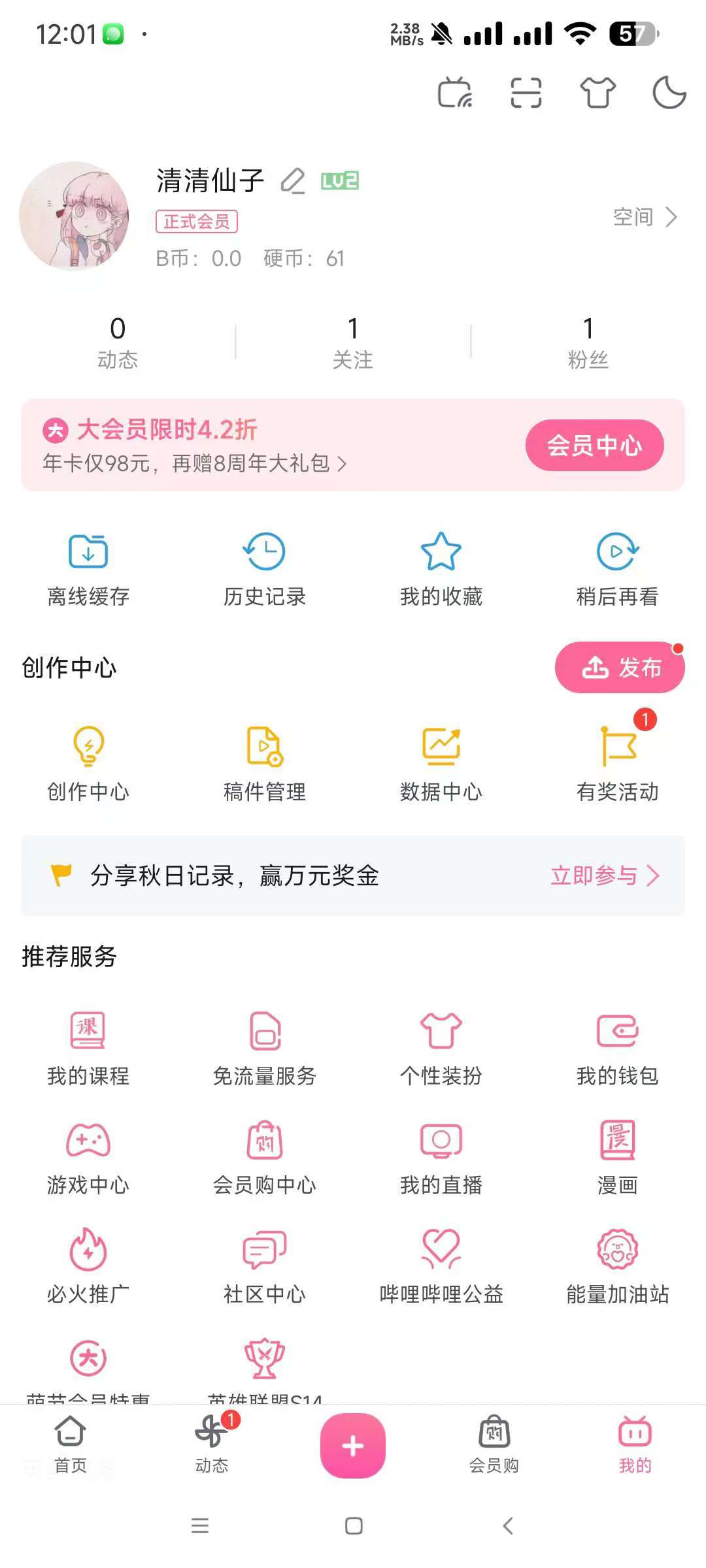Screen dimensions: 706x1568
Task: Tap the system back button
Action: coord(508,1526)
